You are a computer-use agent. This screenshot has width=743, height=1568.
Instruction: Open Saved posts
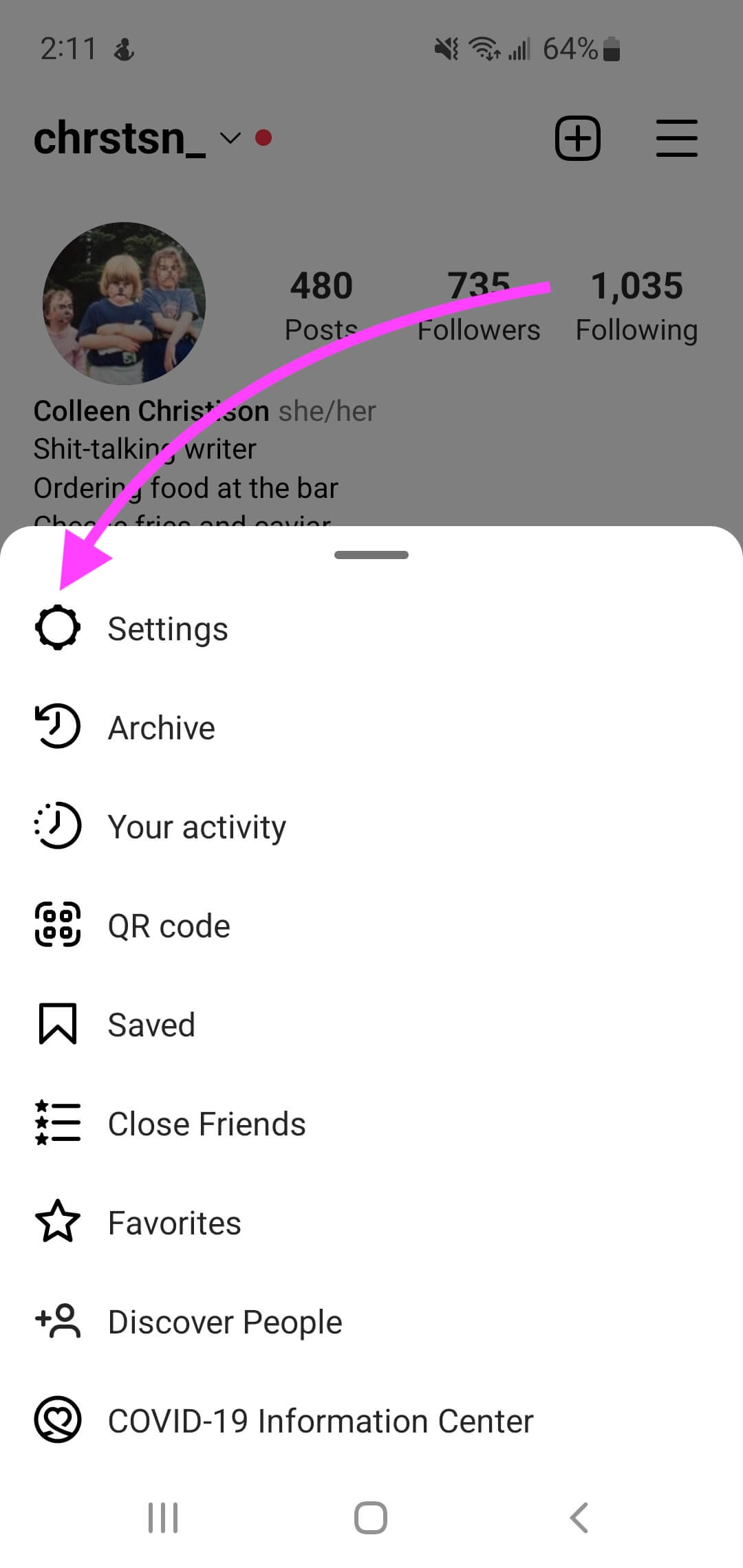tap(151, 1025)
